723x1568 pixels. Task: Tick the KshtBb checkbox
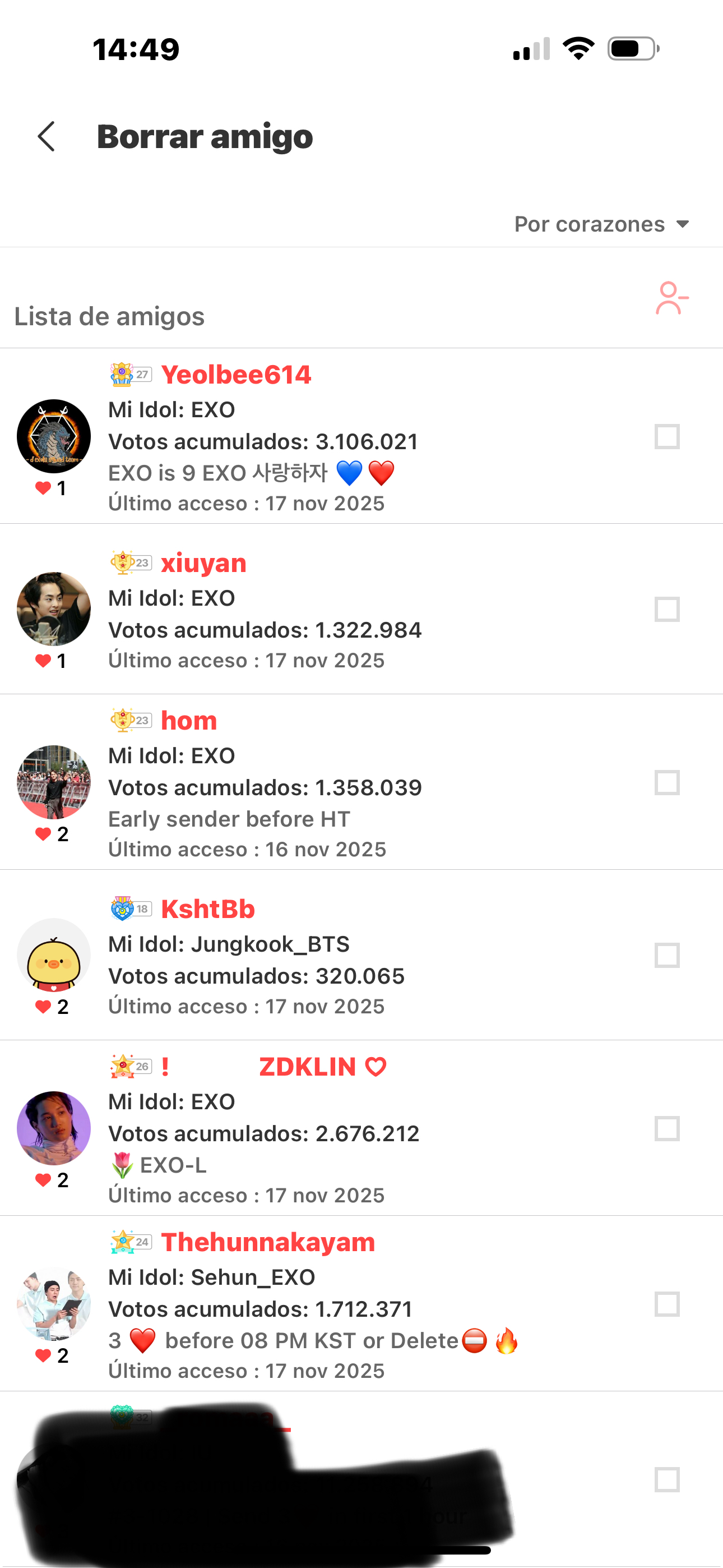click(666, 956)
